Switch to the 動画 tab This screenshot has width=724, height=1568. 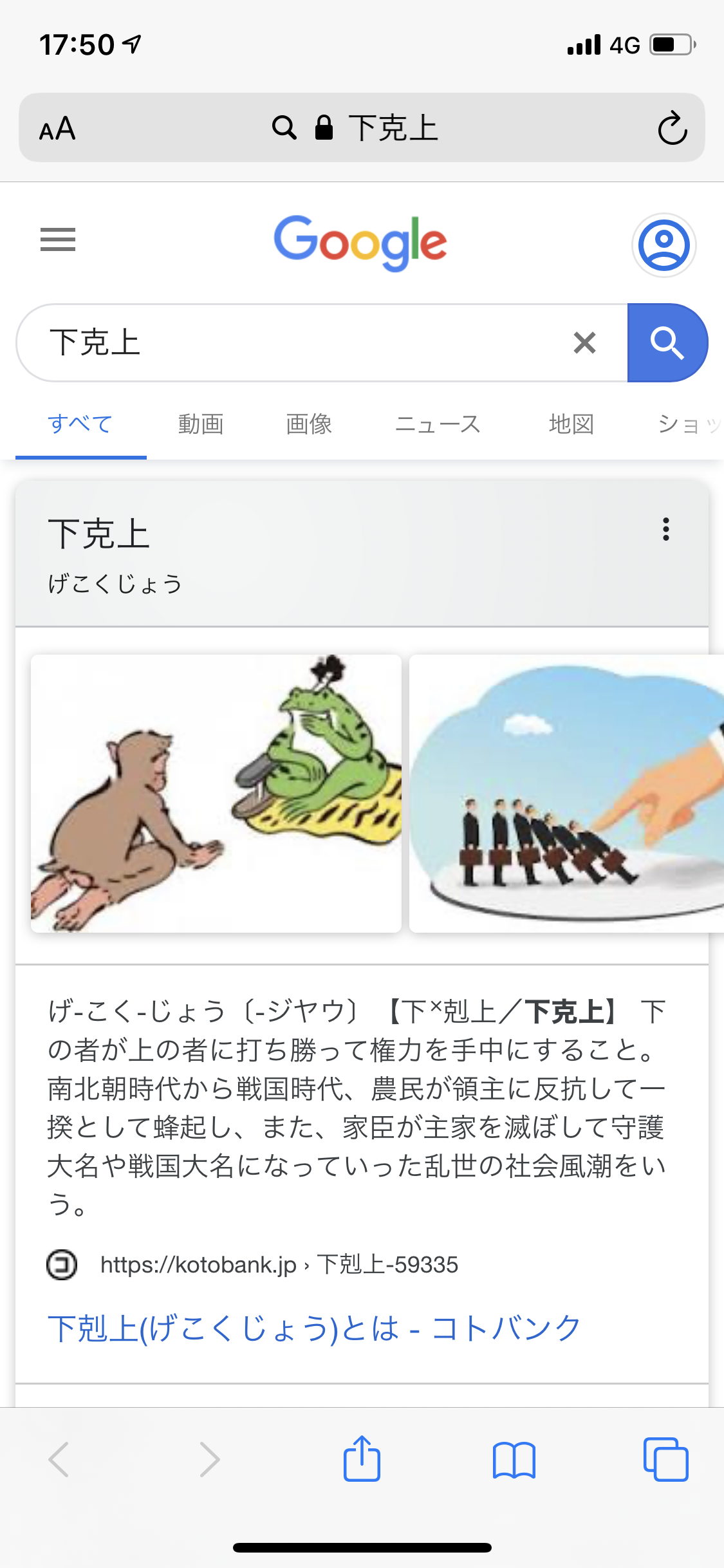coord(201,424)
